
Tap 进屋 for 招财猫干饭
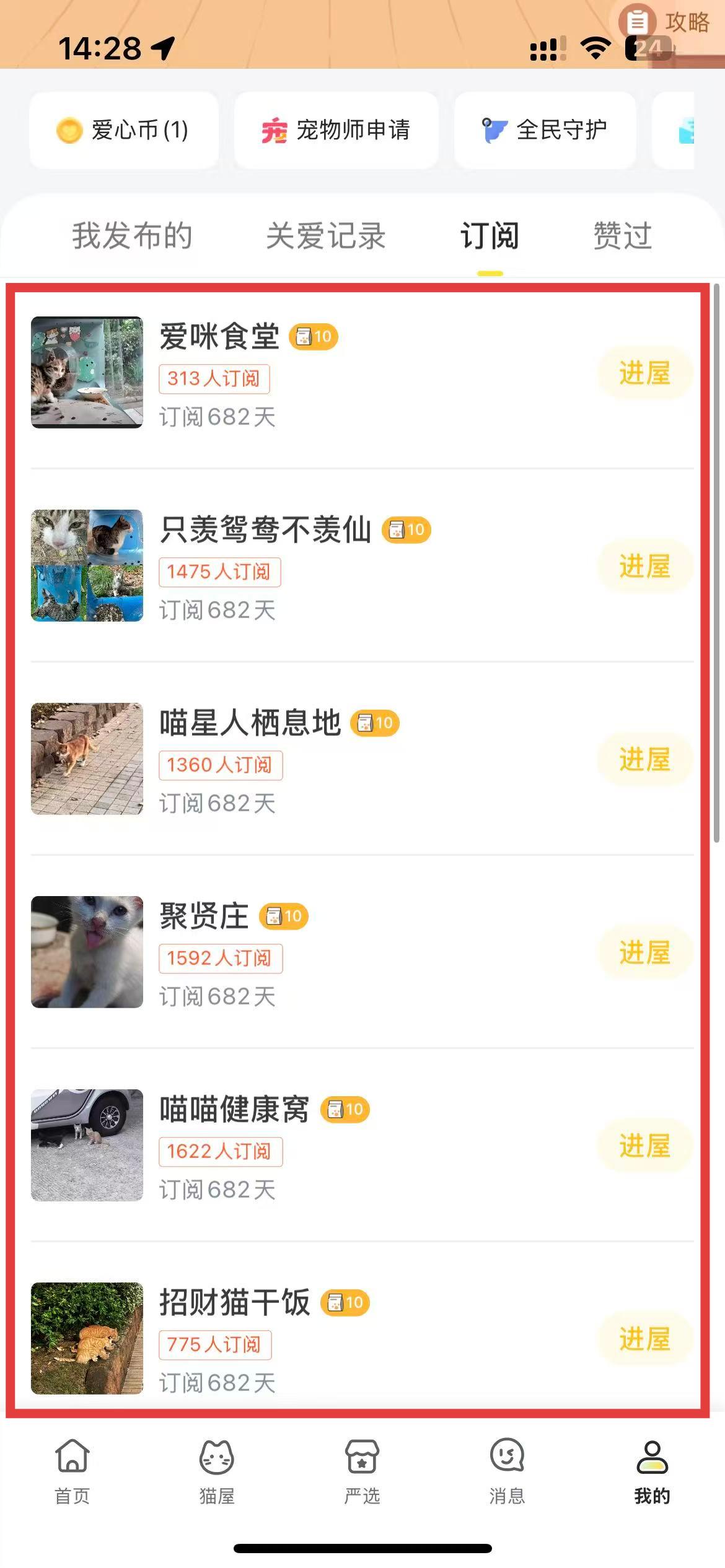[644, 1339]
